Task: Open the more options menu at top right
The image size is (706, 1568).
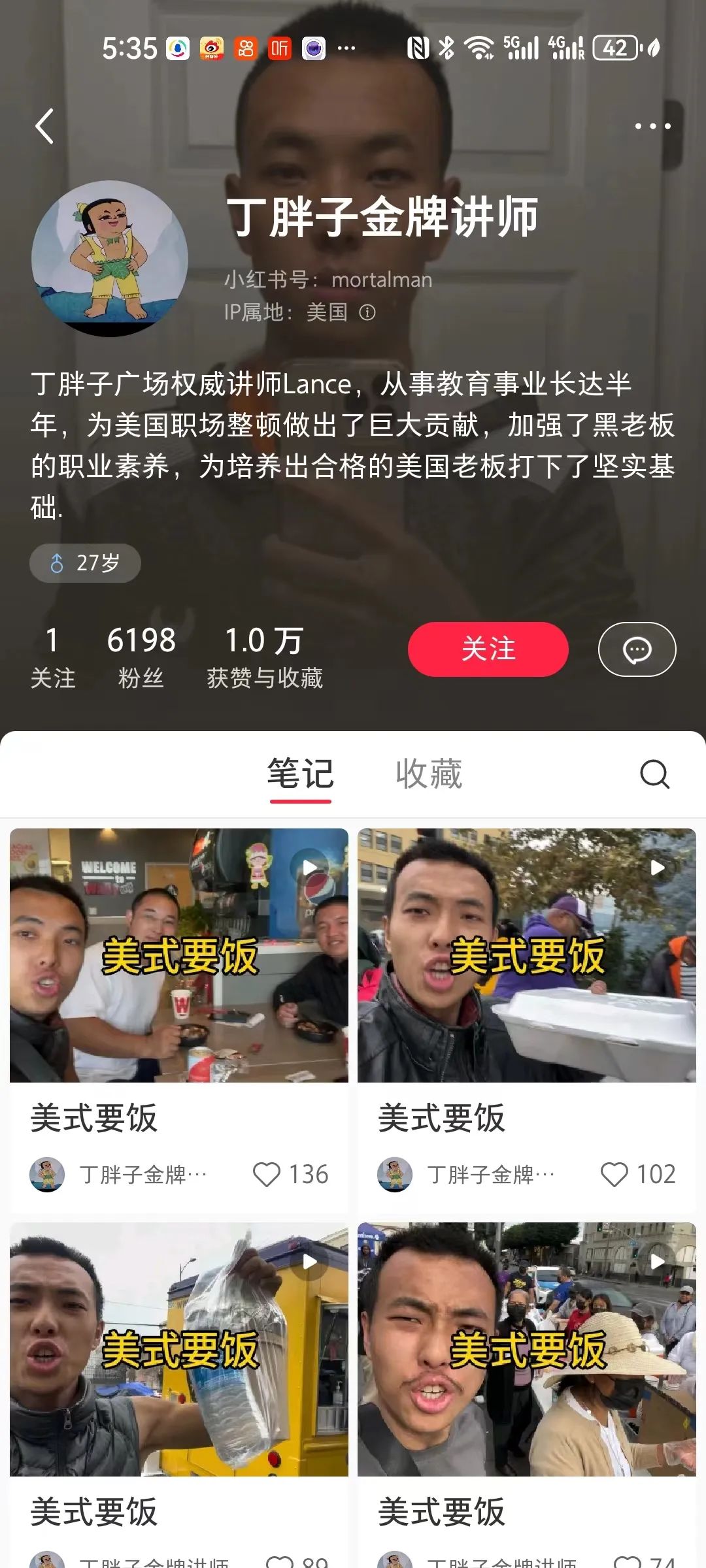Action: click(x=654, y=125)
